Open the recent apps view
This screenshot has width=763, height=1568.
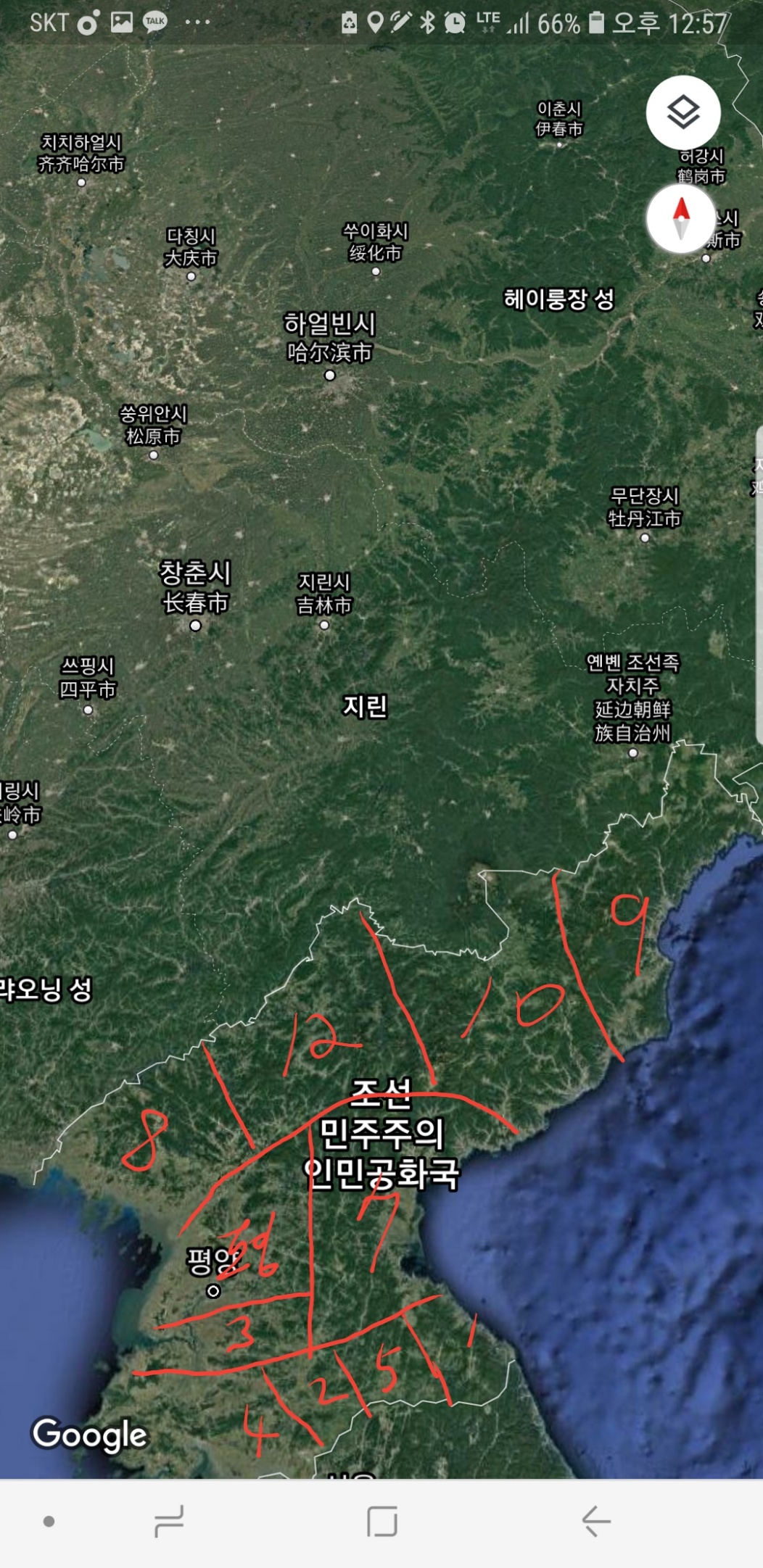[169, 1521]
